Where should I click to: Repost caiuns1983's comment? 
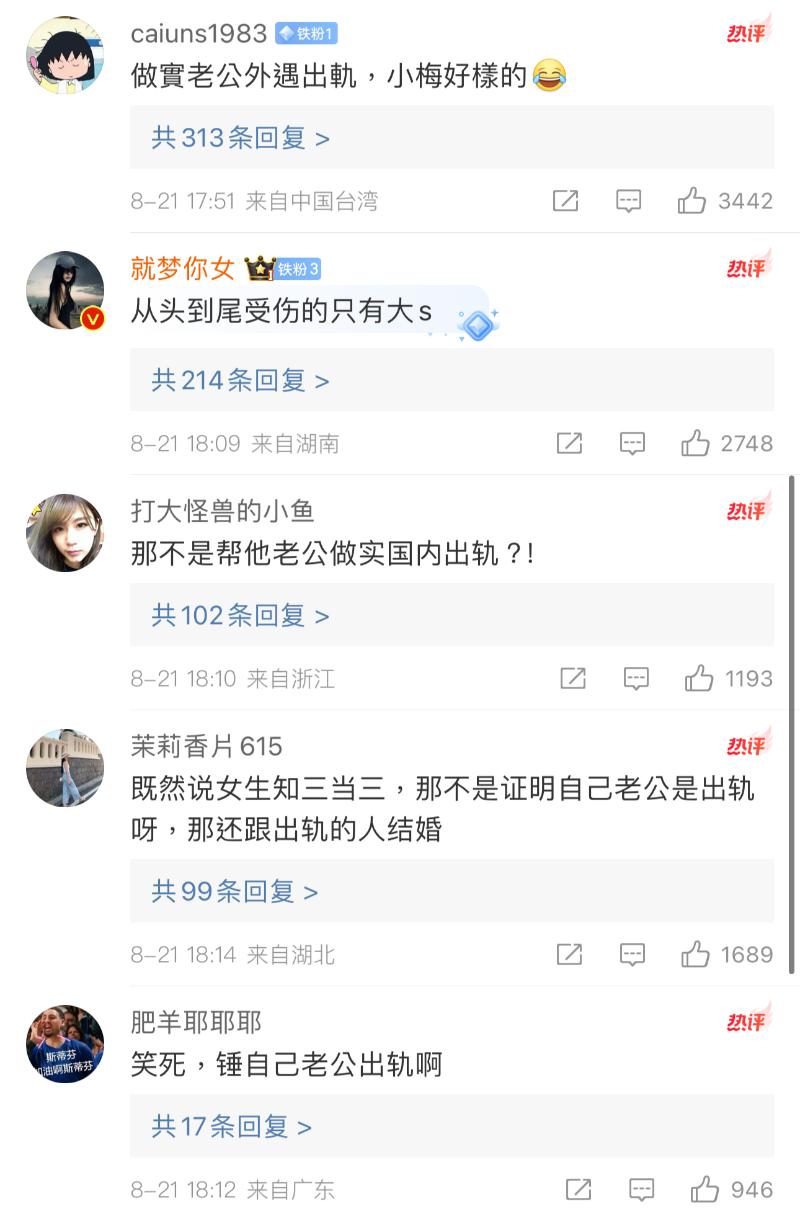pos(566,201)
